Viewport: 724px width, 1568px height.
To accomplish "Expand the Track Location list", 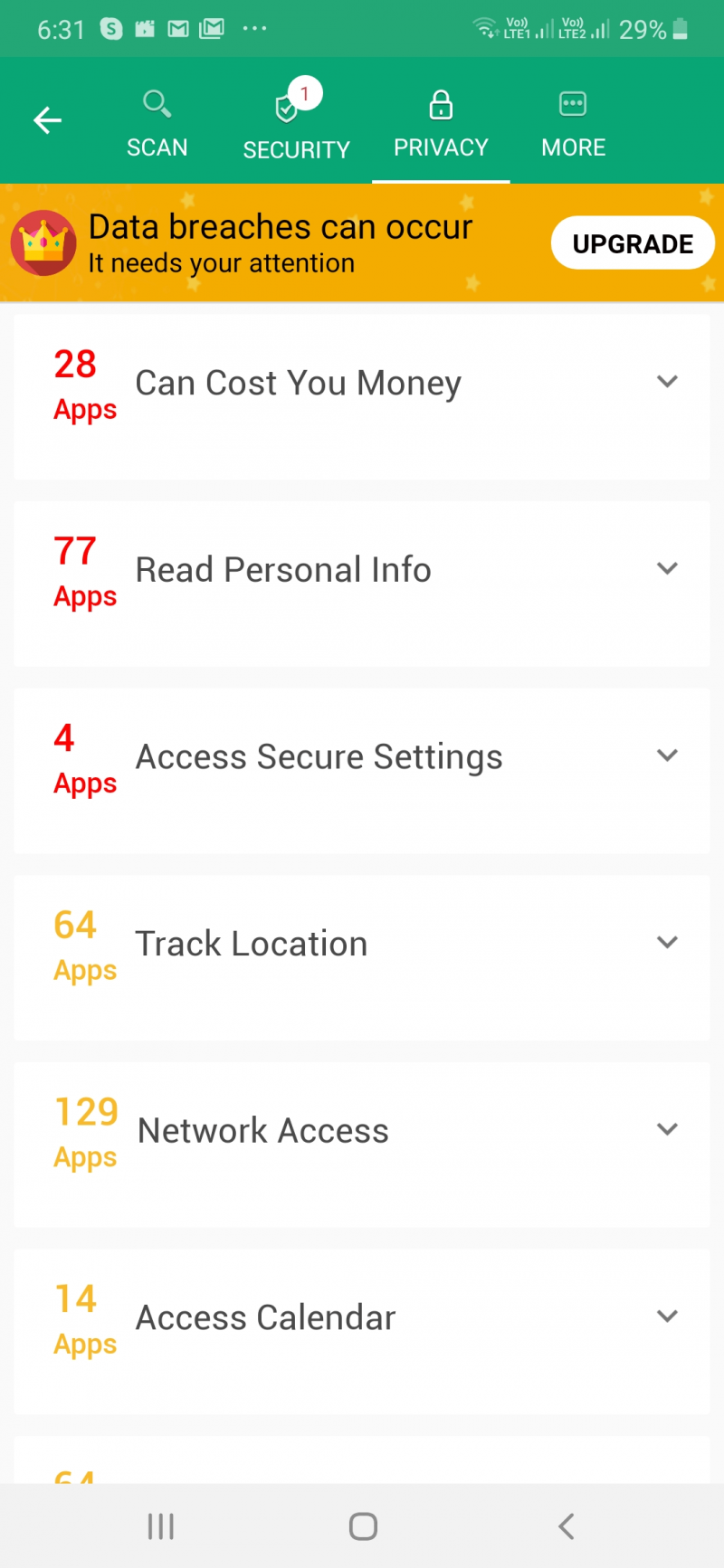I will coord(667,943).
